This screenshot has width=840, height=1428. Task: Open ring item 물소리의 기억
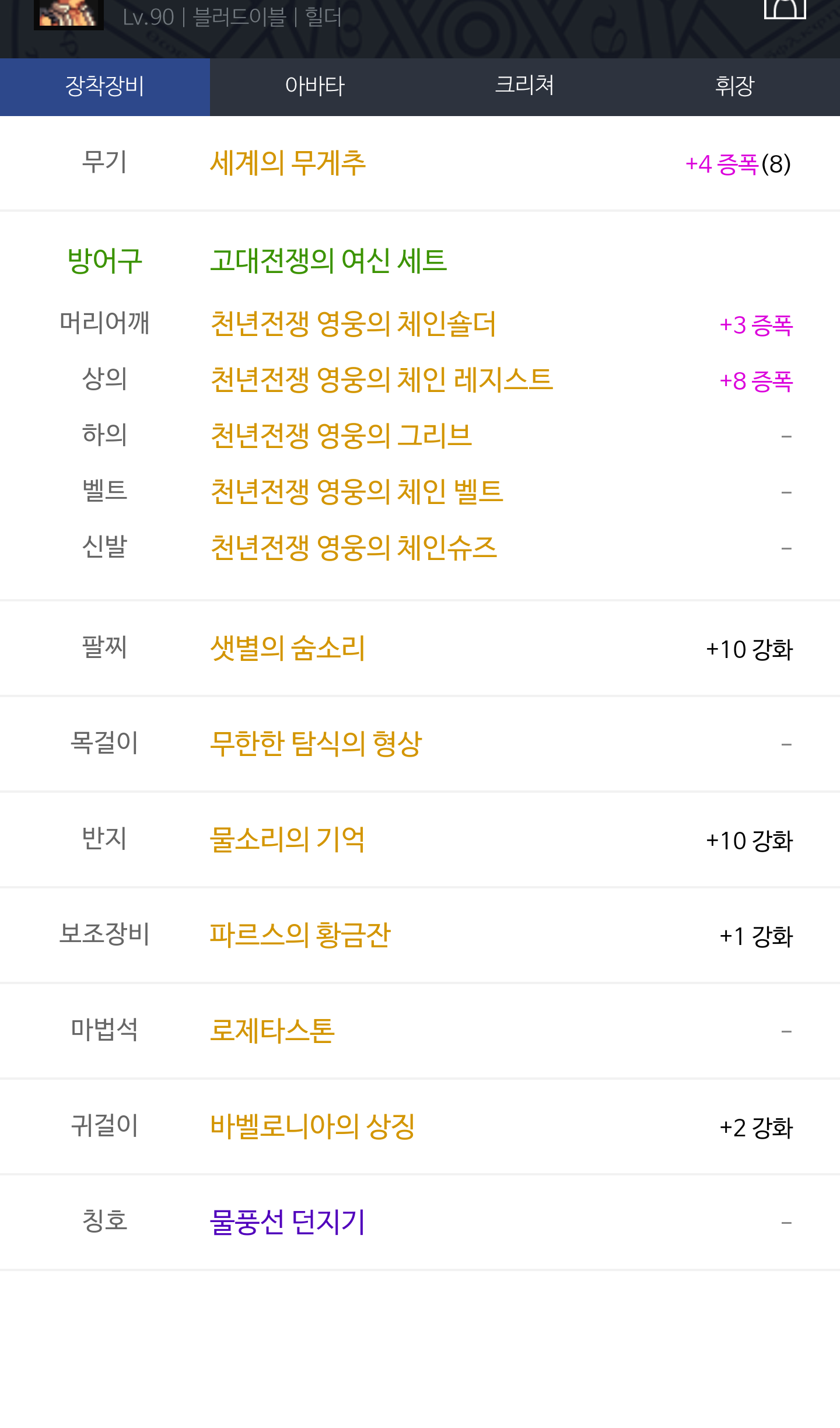click(288, 839)
